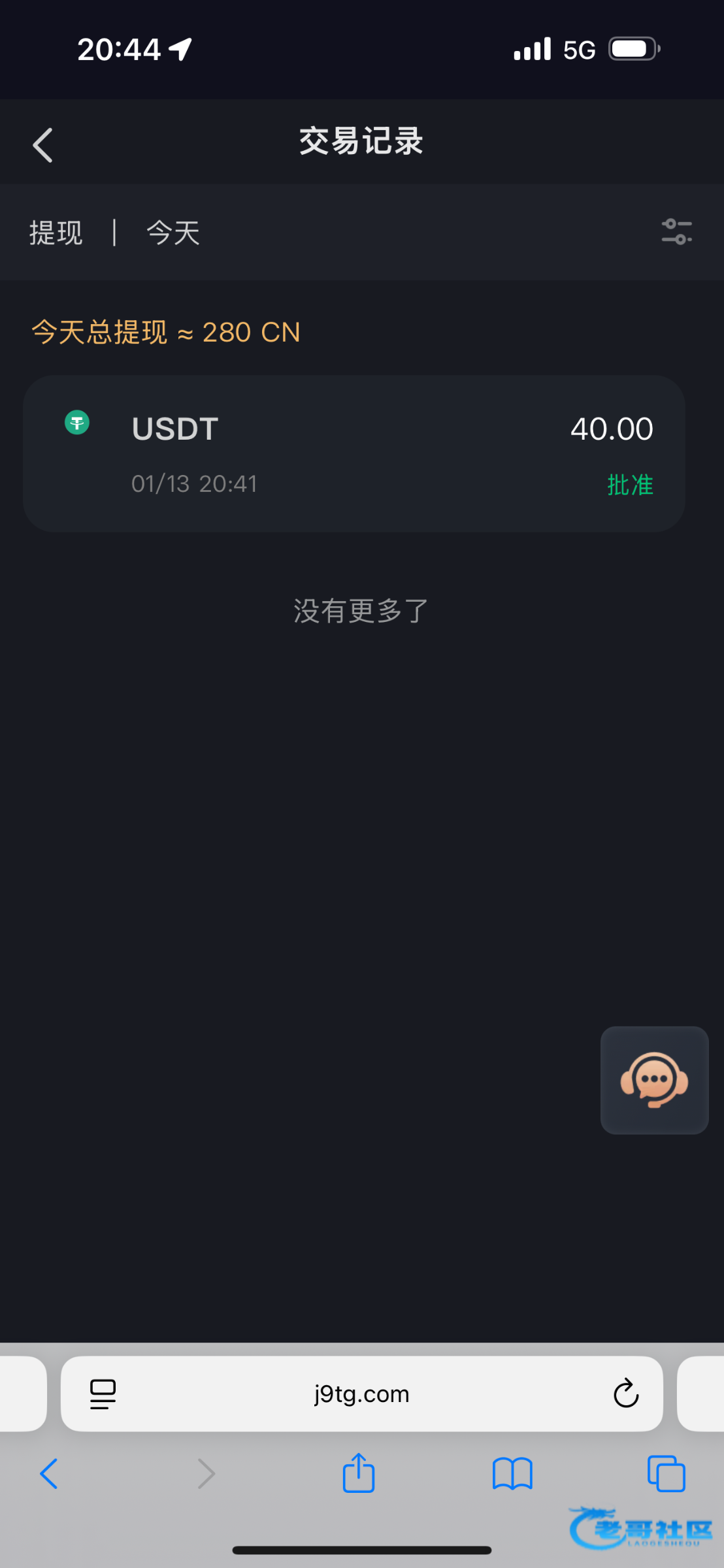Reload the page in Safari
Screen dimensions: 724x1568
[x=625, y=1394]
